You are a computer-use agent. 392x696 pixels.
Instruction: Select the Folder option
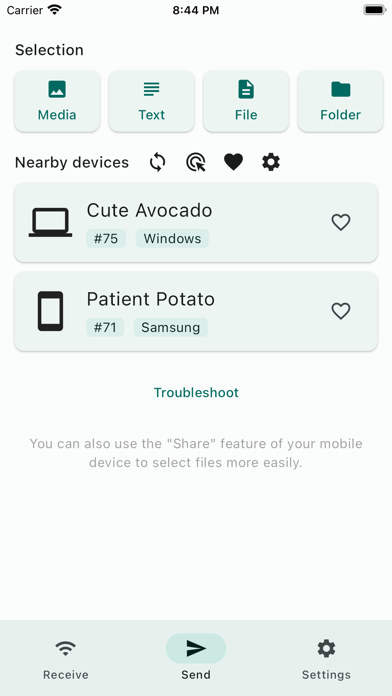341,101
